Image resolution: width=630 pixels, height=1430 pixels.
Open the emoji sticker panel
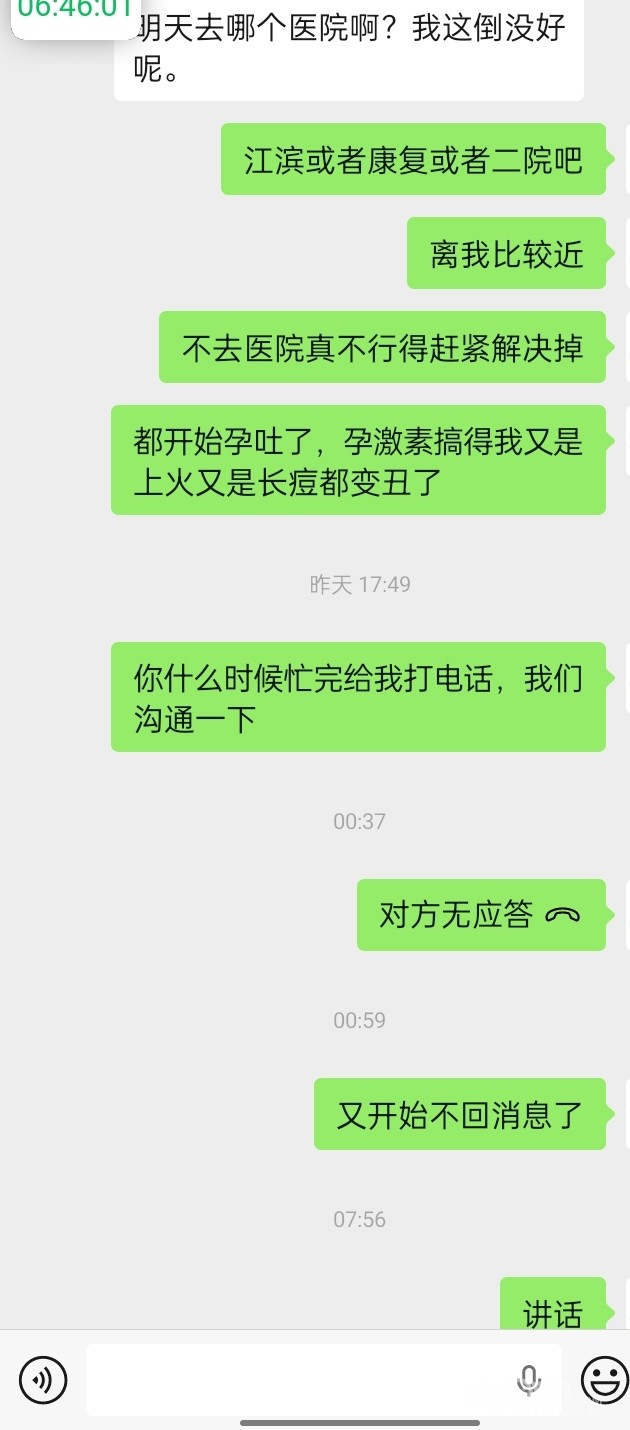[603, 1381]
